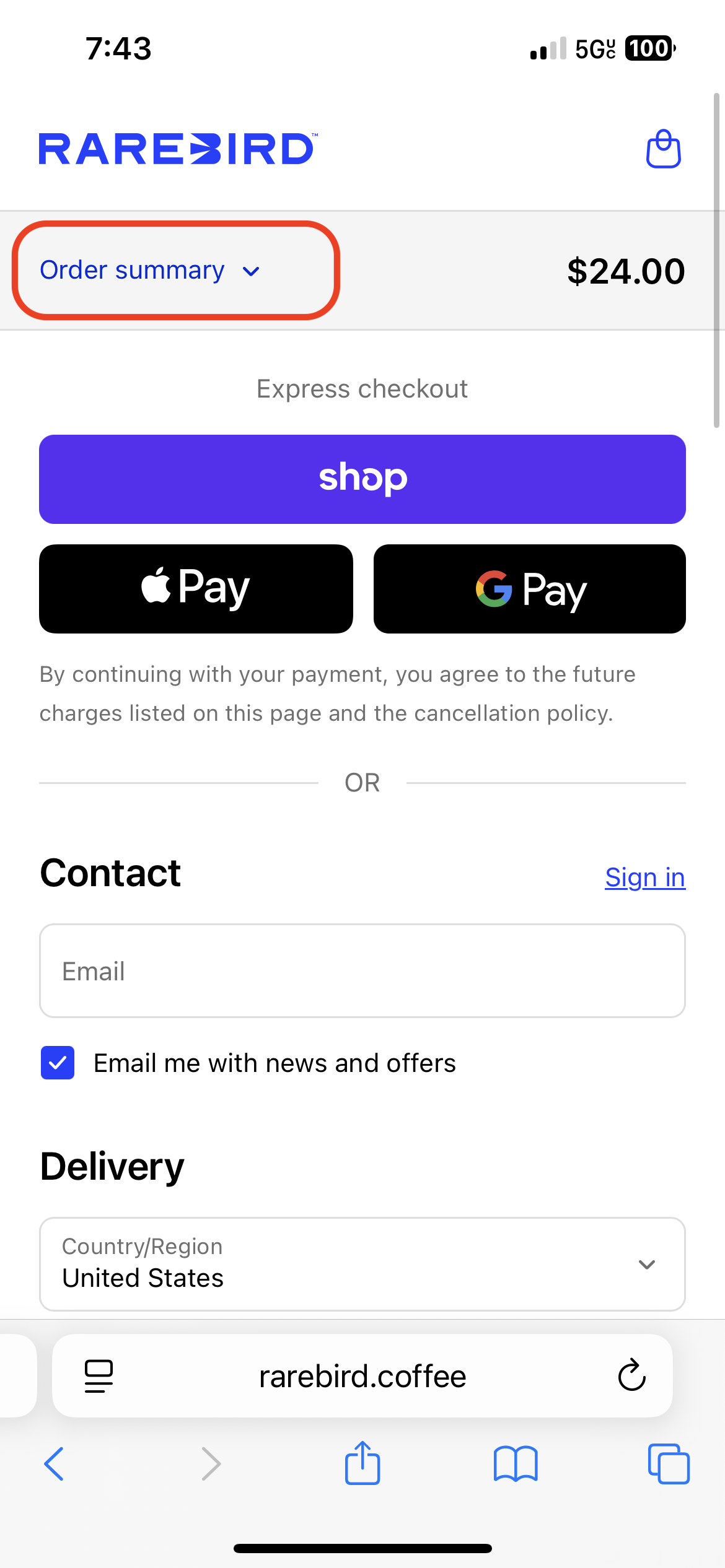725x1568 pixels.
Task: Tap the rarebird.coffee address bar
Action: click(362, 1375)
